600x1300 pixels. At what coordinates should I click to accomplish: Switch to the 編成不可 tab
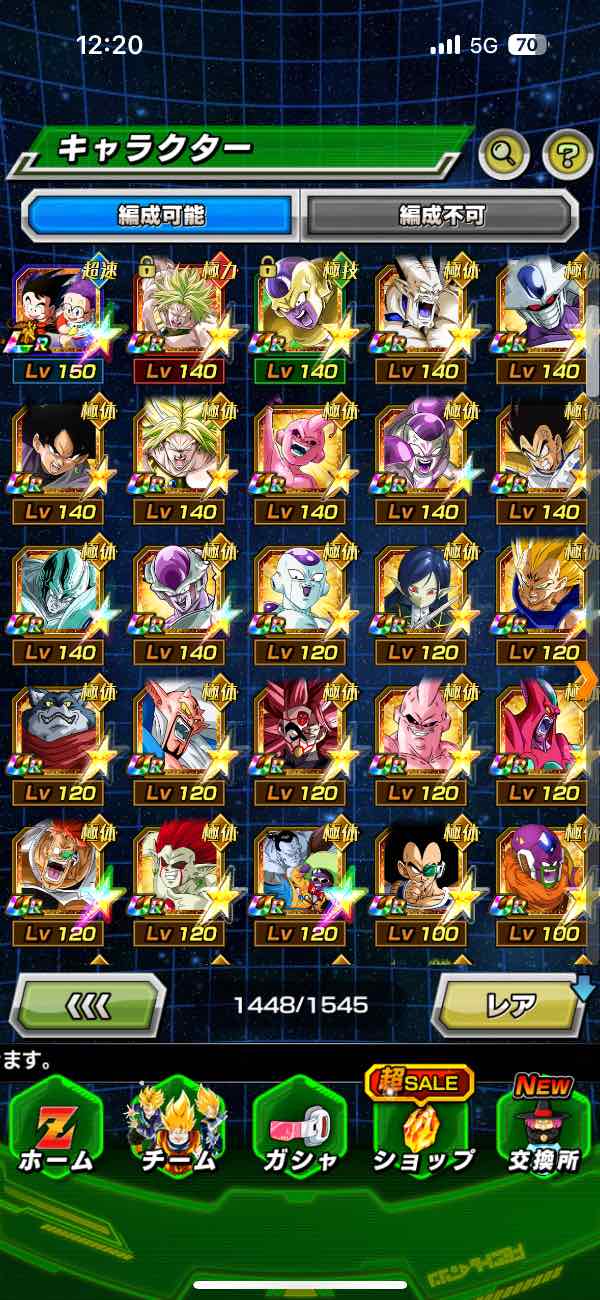(441, 215)
